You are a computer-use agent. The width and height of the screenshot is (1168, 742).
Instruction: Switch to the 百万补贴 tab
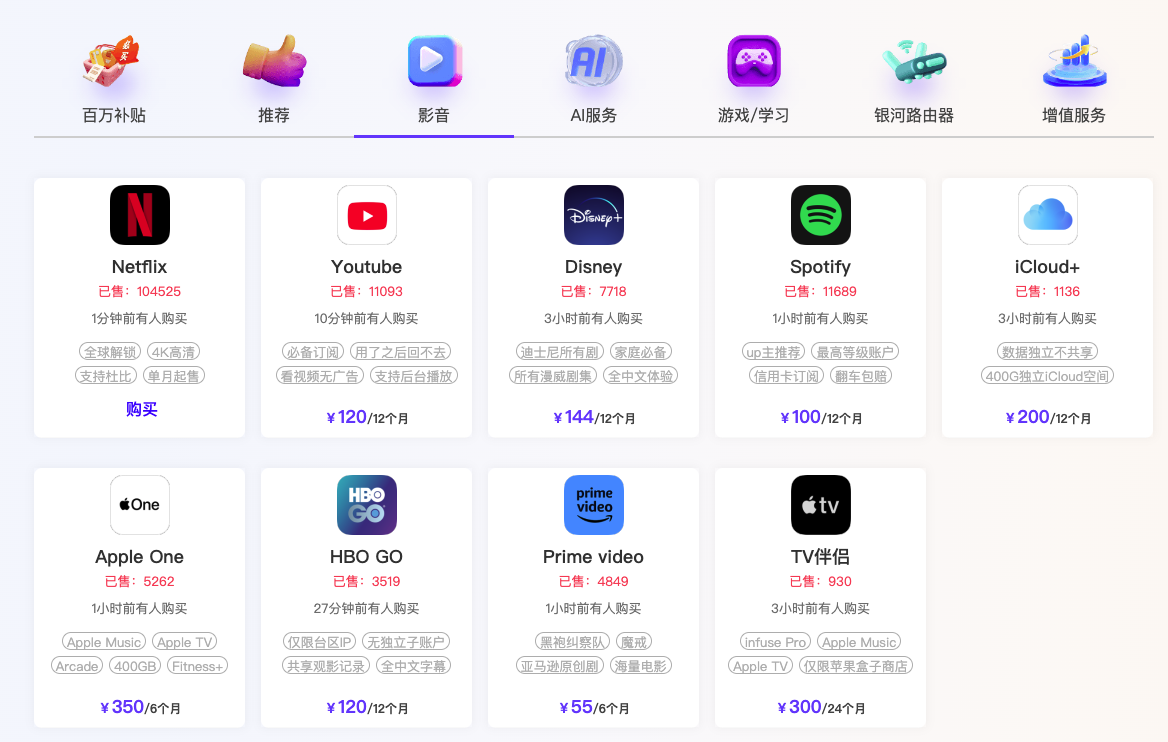(x=113, y=84)
